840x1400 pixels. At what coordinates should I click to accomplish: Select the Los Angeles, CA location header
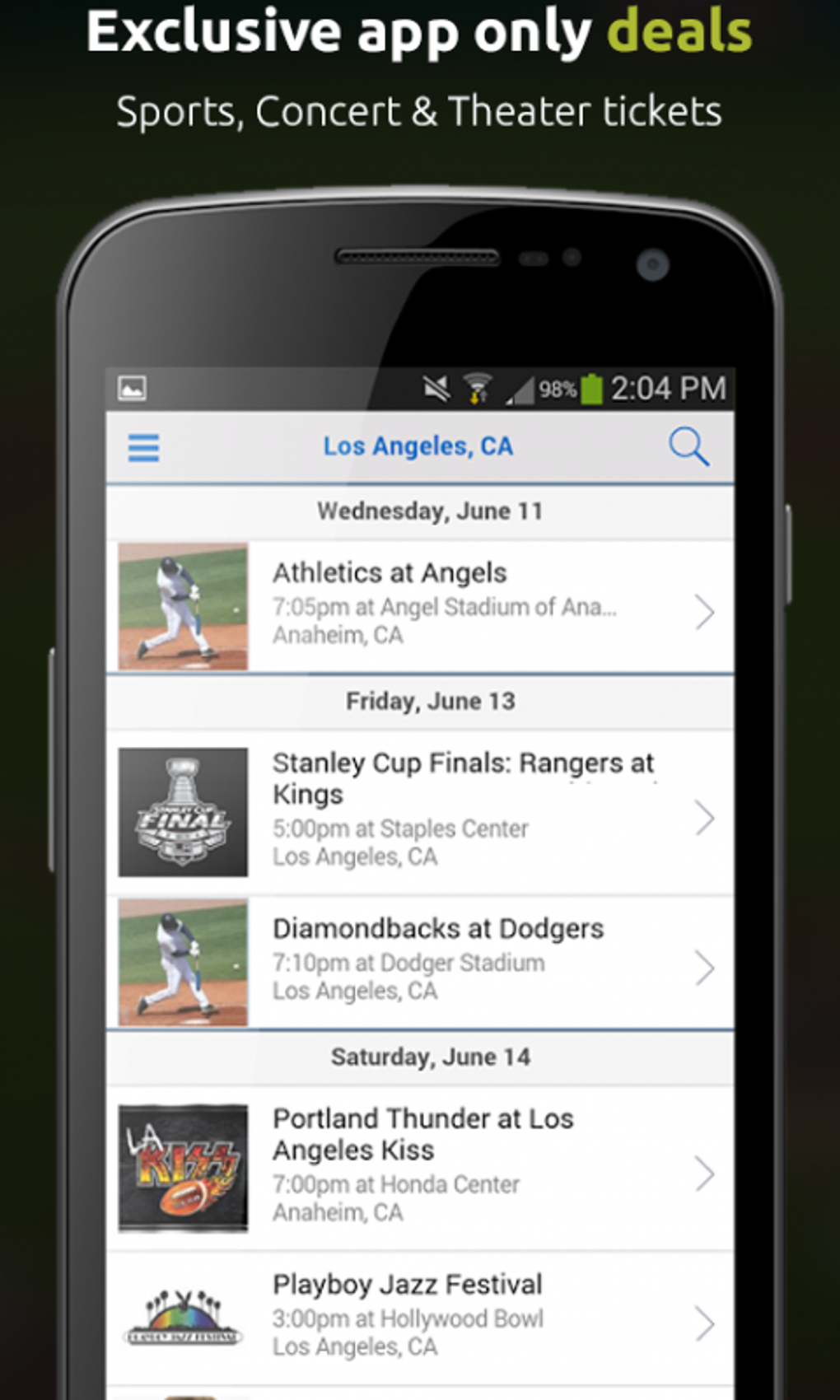[x=418, y=446]
